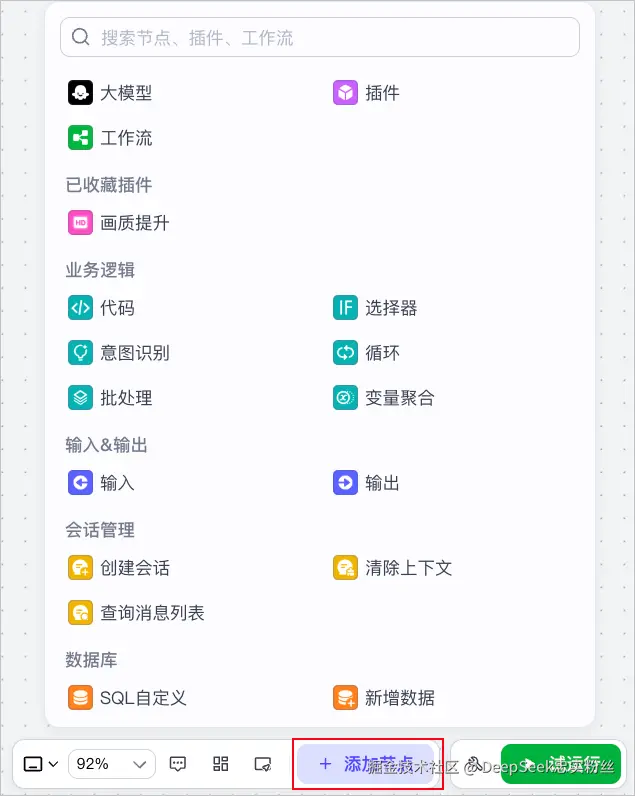Tap the 添加节点 button
This screenshot has width=635, height=796.
tap(367, 764)
